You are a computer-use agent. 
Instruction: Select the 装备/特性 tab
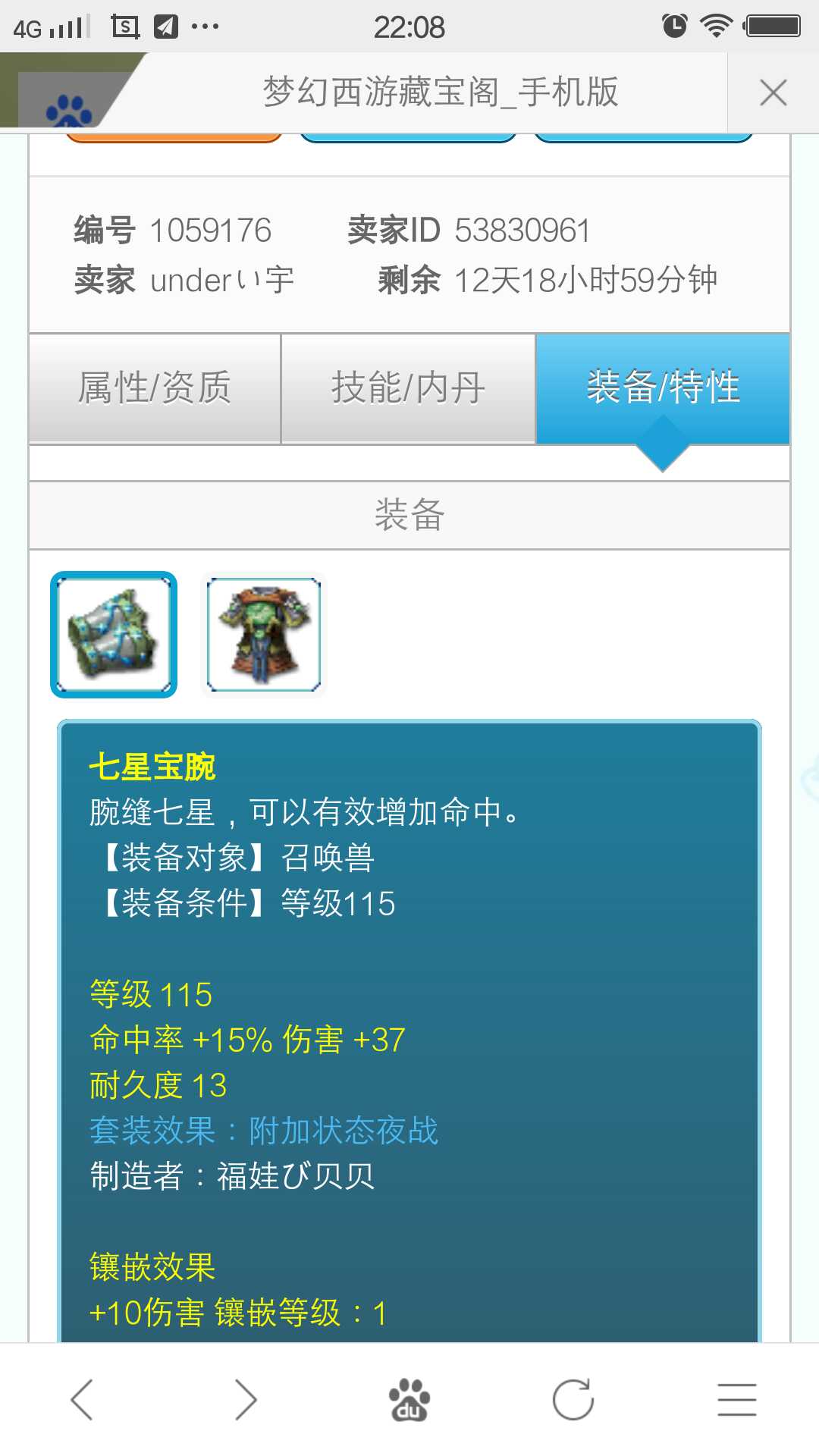[x=663, y=388]
